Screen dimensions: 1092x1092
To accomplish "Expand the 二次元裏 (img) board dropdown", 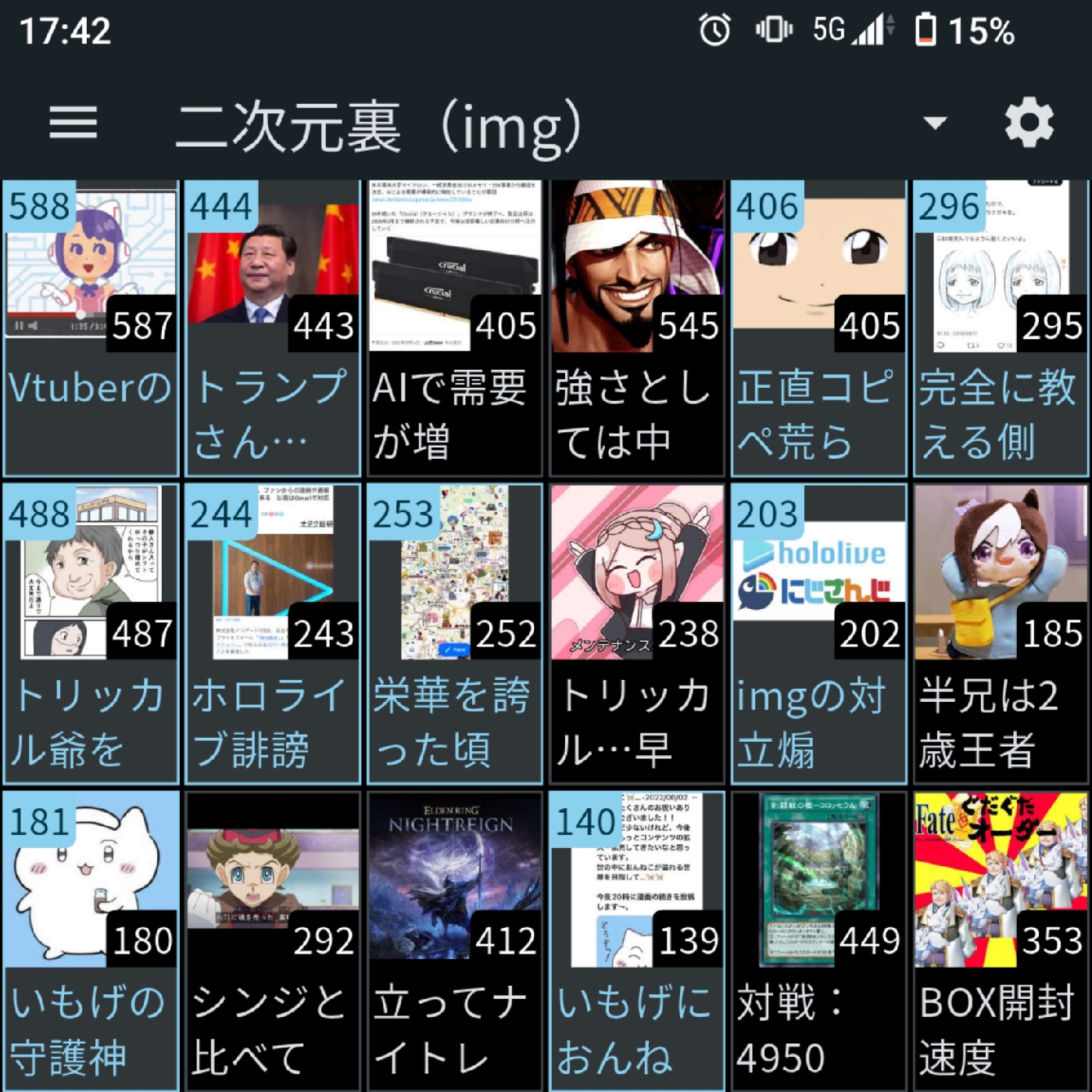I will tap(935, 123).
